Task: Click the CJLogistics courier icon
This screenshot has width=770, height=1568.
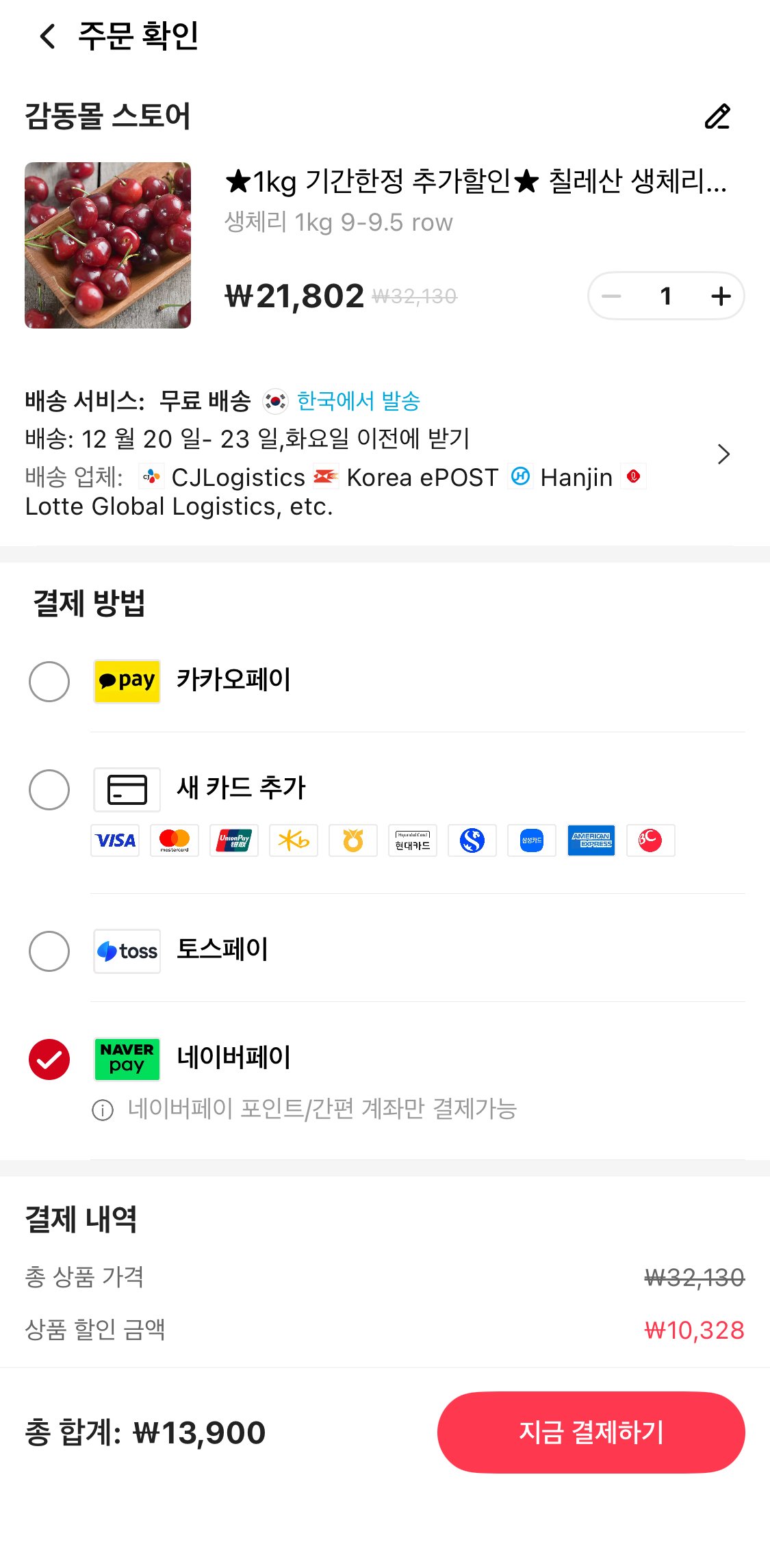Action: coord(151,475)
